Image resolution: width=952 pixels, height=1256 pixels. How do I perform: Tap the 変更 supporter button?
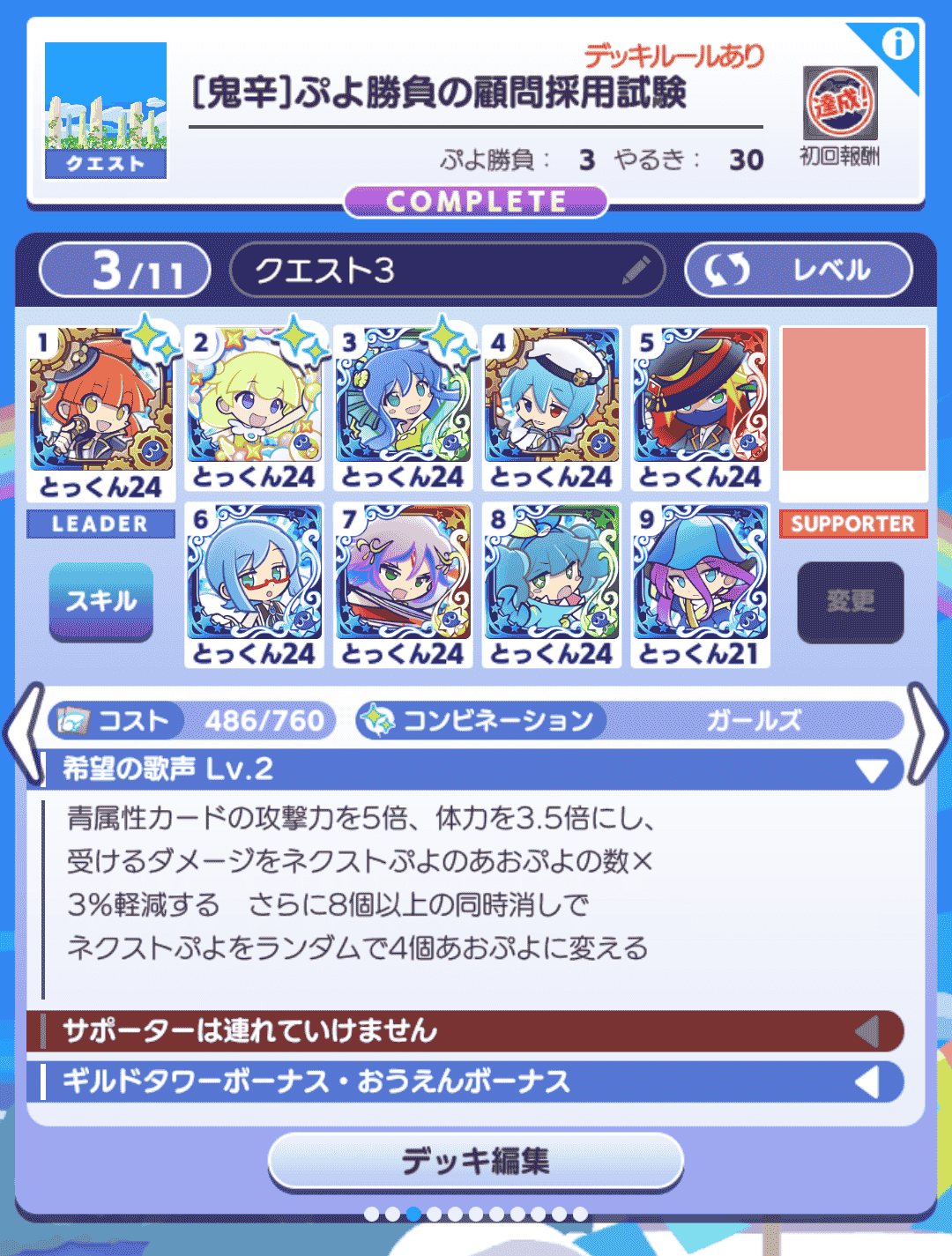coord(850,601)
